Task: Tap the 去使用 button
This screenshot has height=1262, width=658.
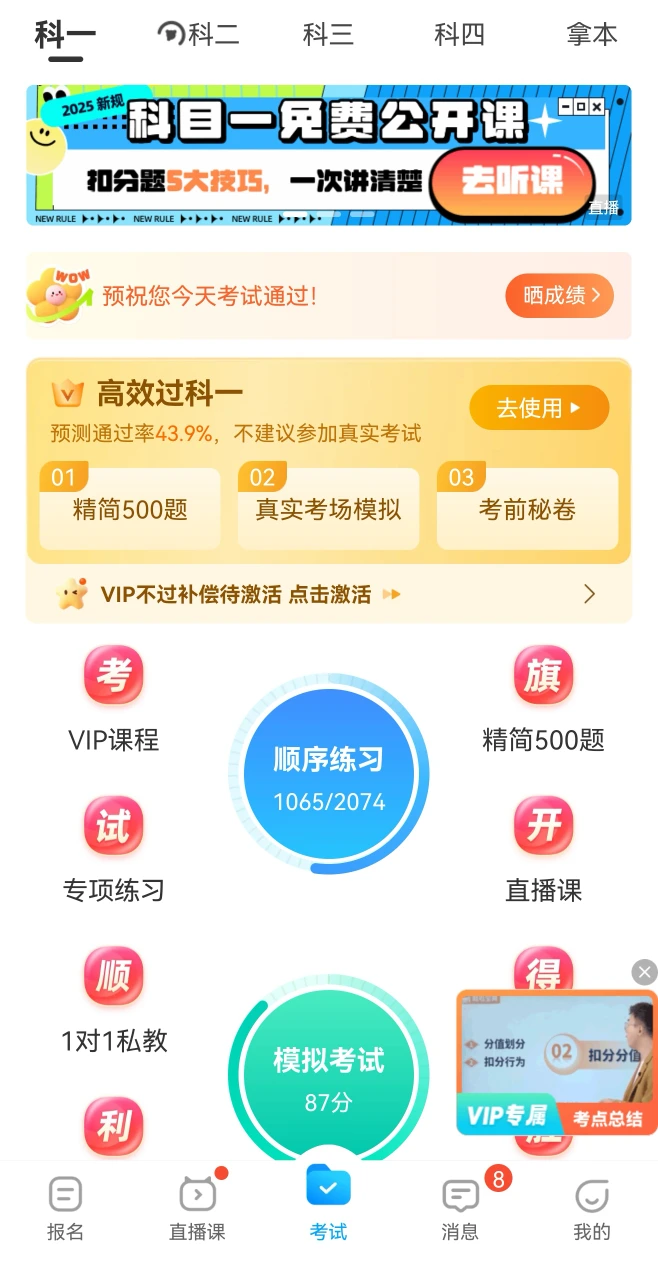Action: point(539,408)
